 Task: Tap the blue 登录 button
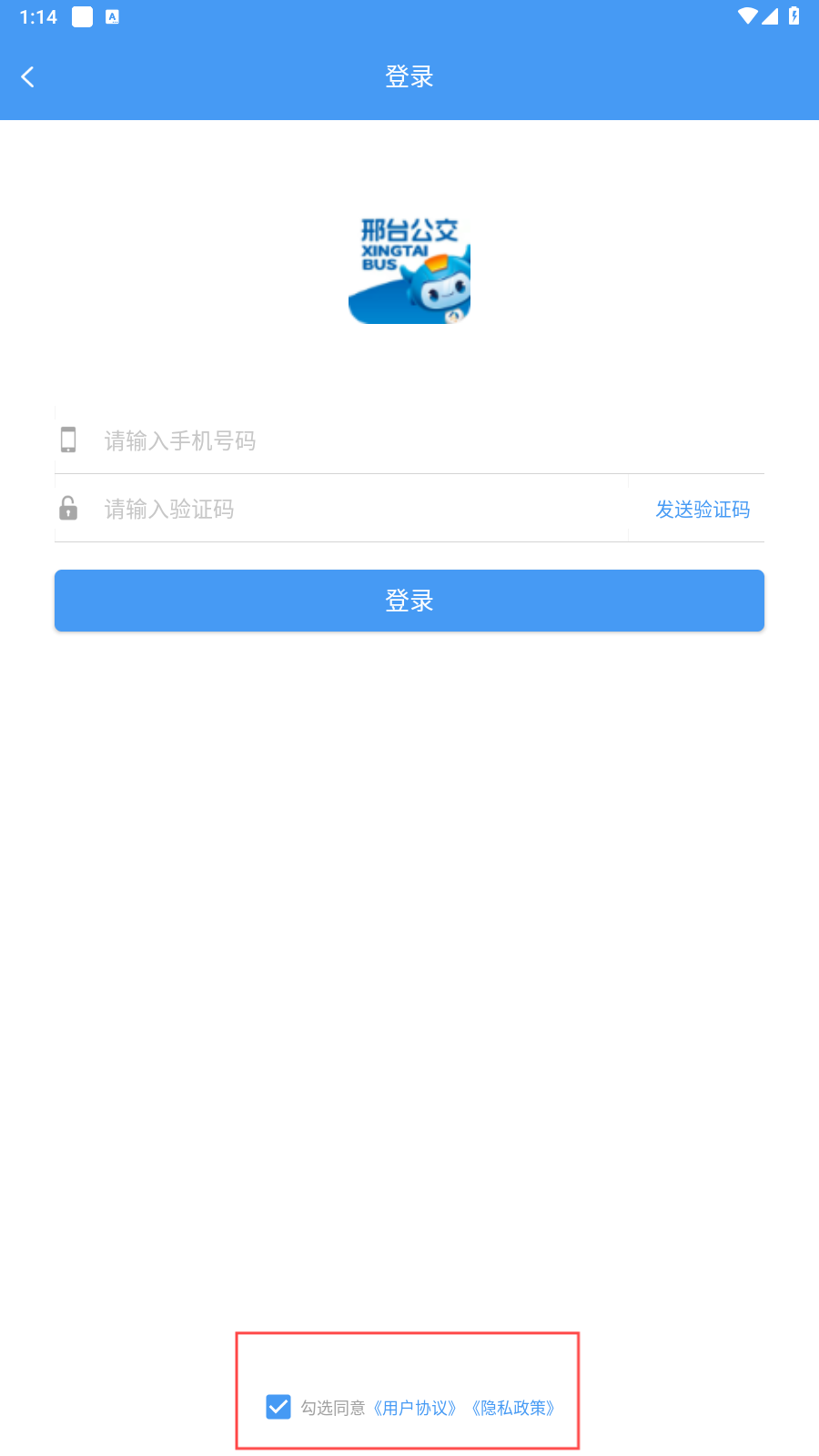tap(409, 601)
